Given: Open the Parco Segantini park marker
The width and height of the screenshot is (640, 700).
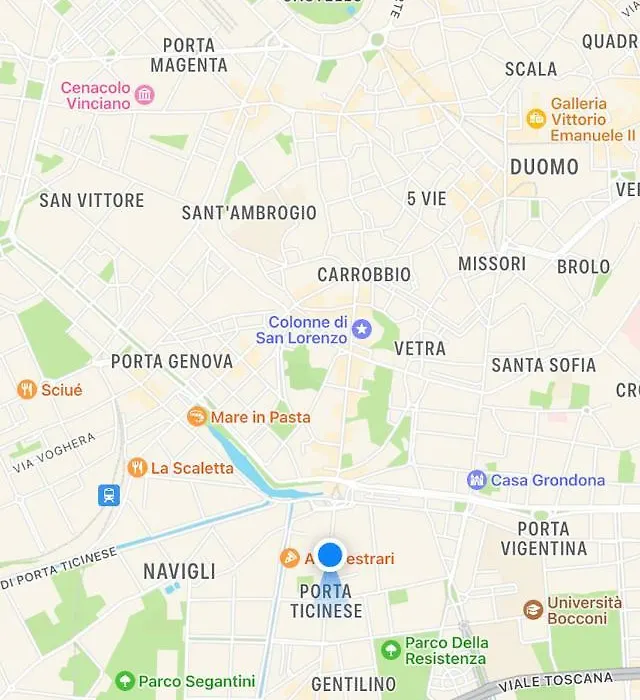Looking at the screenshot, I should pyautogui.click(x=125, y=682).
